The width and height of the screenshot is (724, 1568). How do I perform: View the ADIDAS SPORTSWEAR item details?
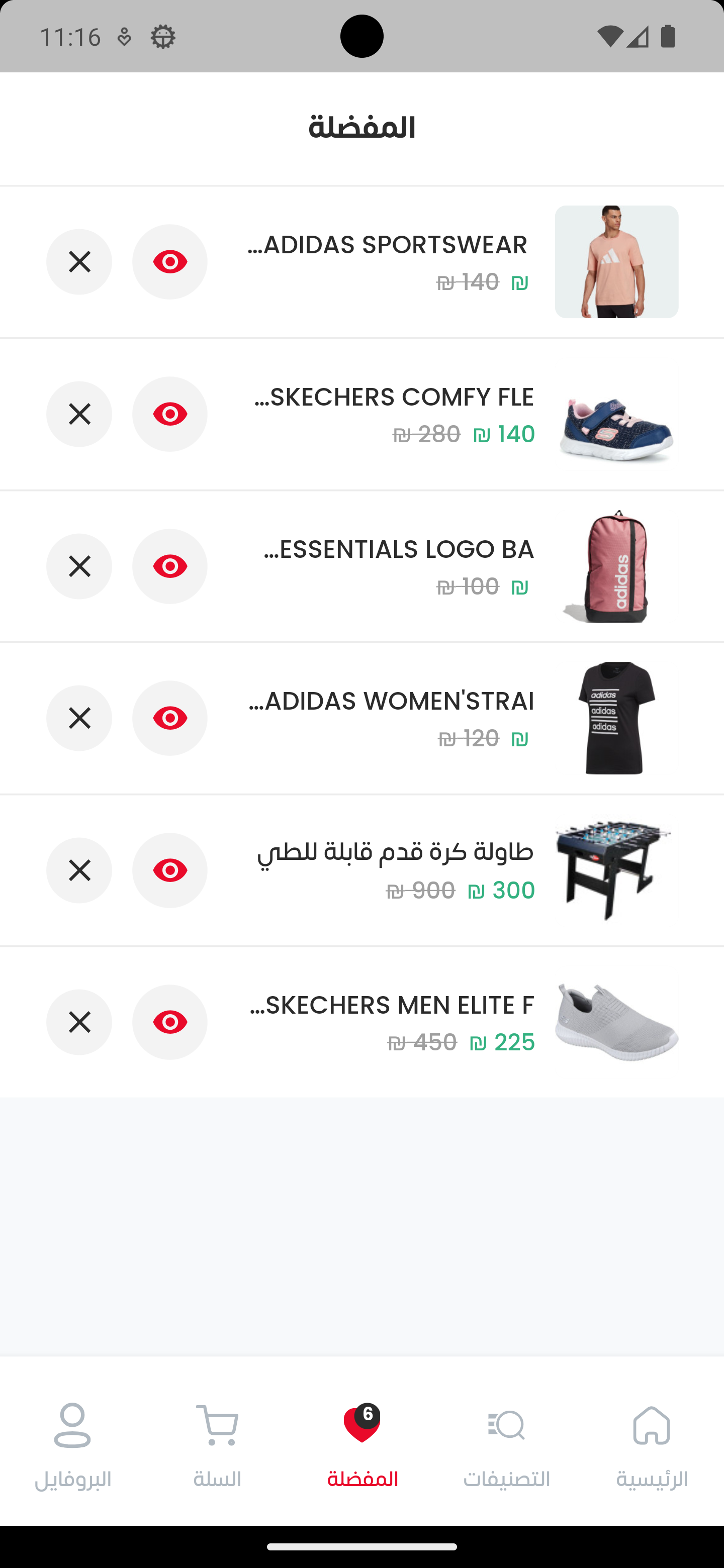point(170,262)
